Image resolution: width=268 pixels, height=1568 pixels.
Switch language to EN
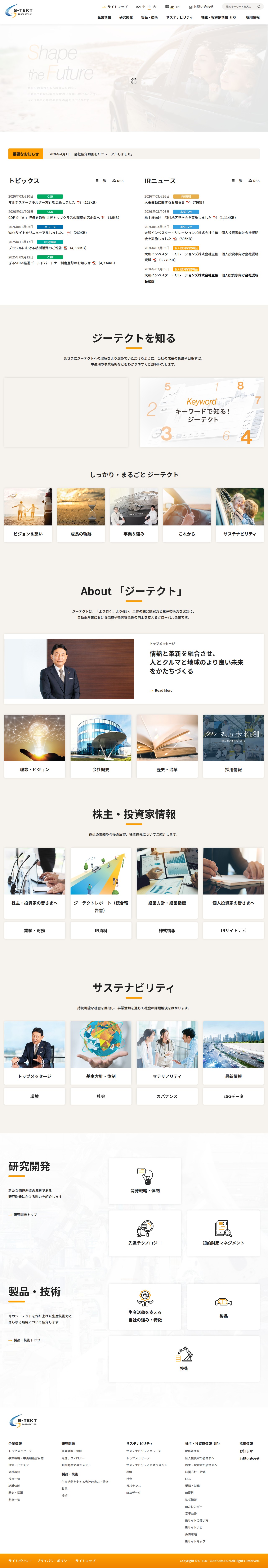point(177,7)
